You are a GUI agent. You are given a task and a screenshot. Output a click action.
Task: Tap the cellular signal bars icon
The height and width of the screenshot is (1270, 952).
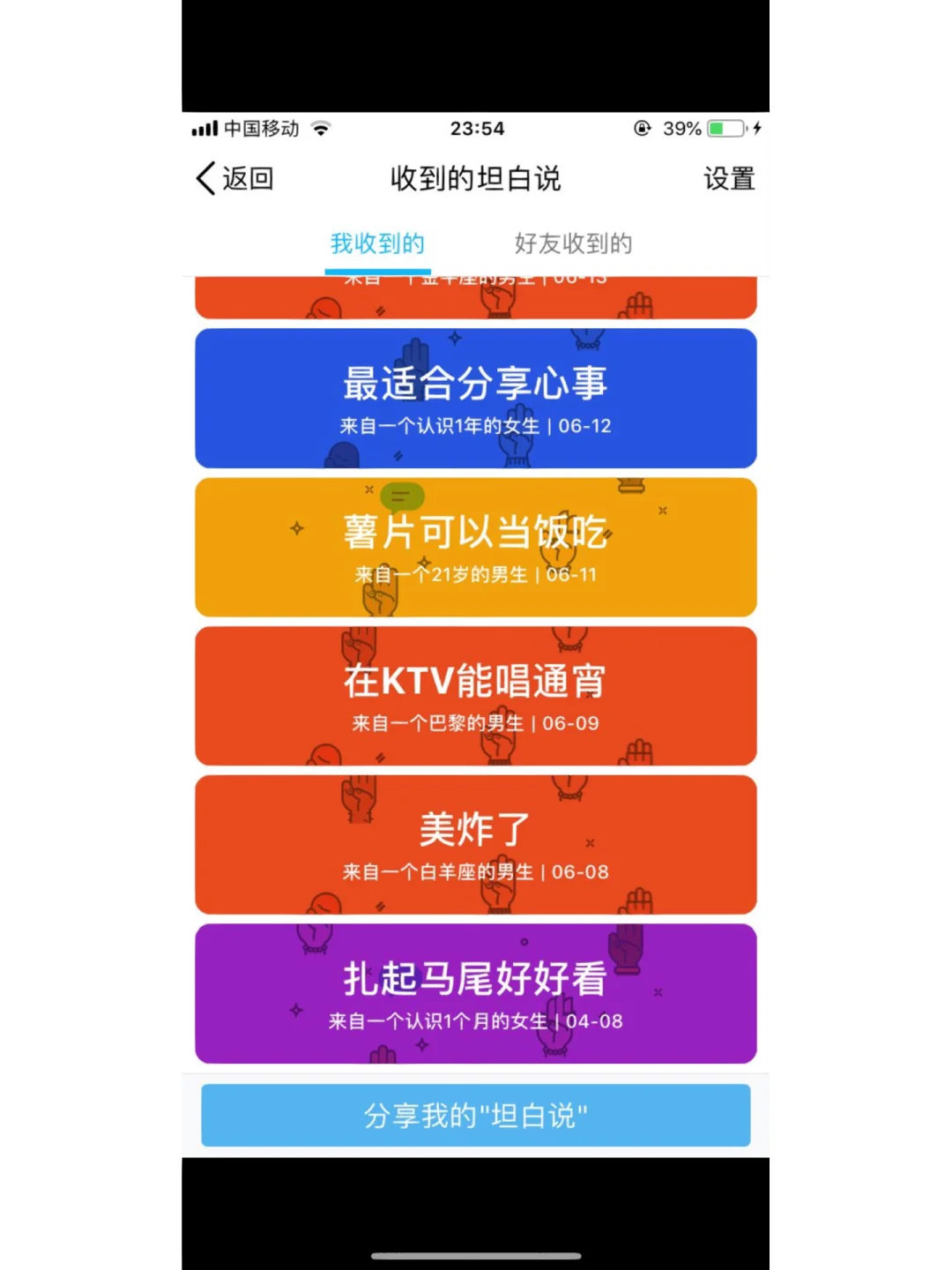205,129
